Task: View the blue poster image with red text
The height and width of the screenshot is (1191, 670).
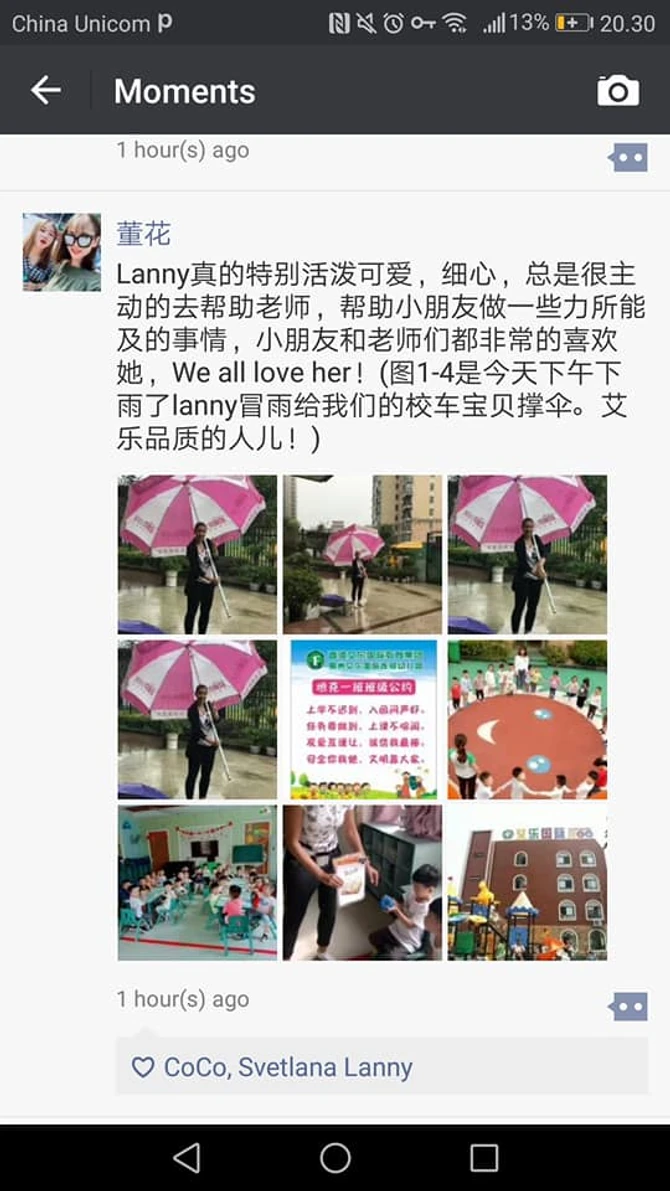Action: pyautogui.click(x=362, y=719)
